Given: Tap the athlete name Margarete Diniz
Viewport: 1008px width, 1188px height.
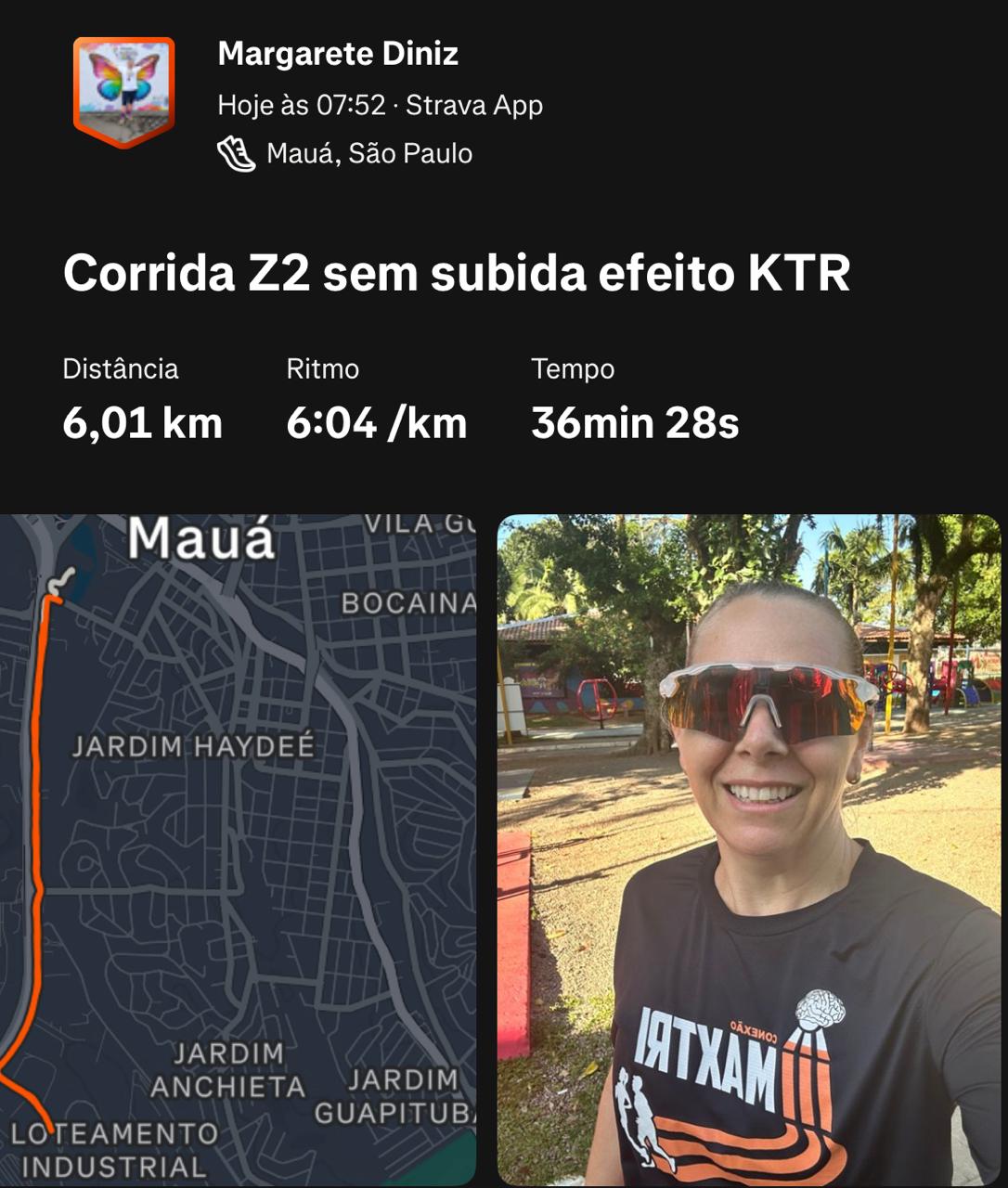Looking at the screenshot, I should [338, 54].
